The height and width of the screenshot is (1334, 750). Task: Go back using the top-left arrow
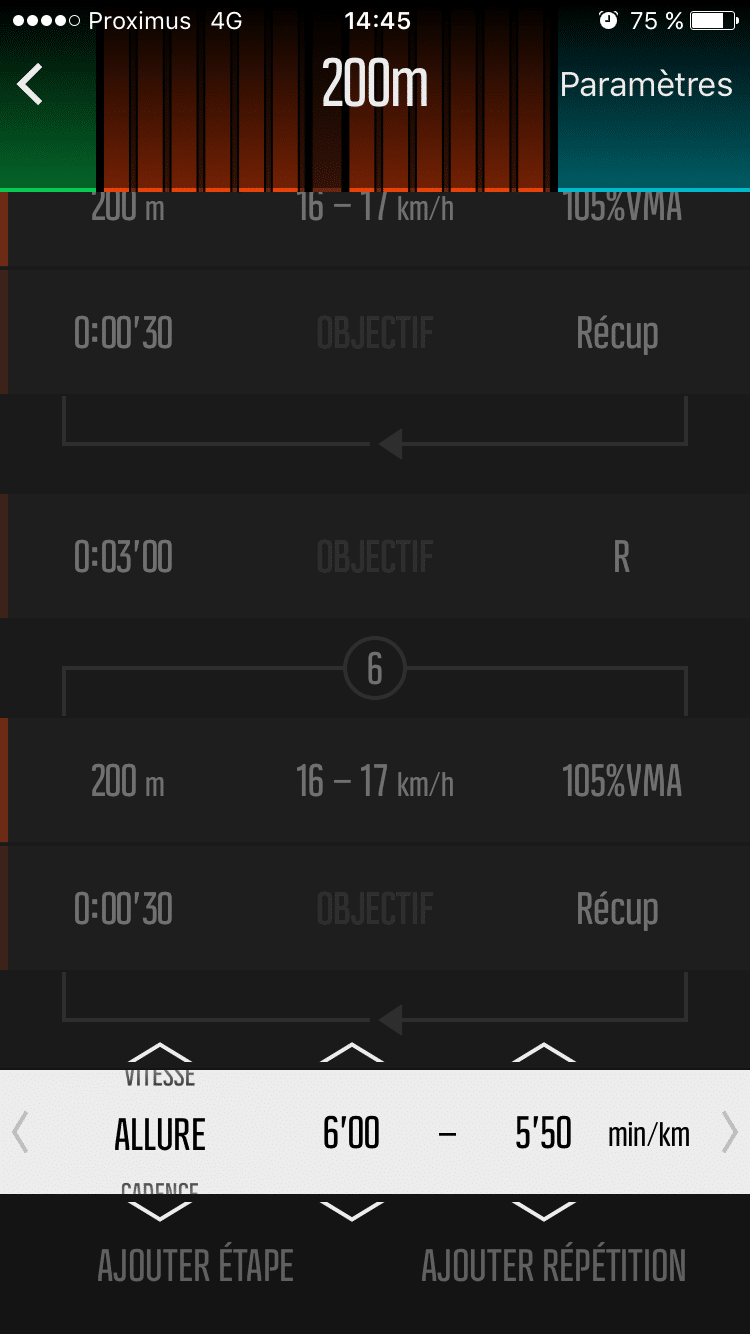30,84
